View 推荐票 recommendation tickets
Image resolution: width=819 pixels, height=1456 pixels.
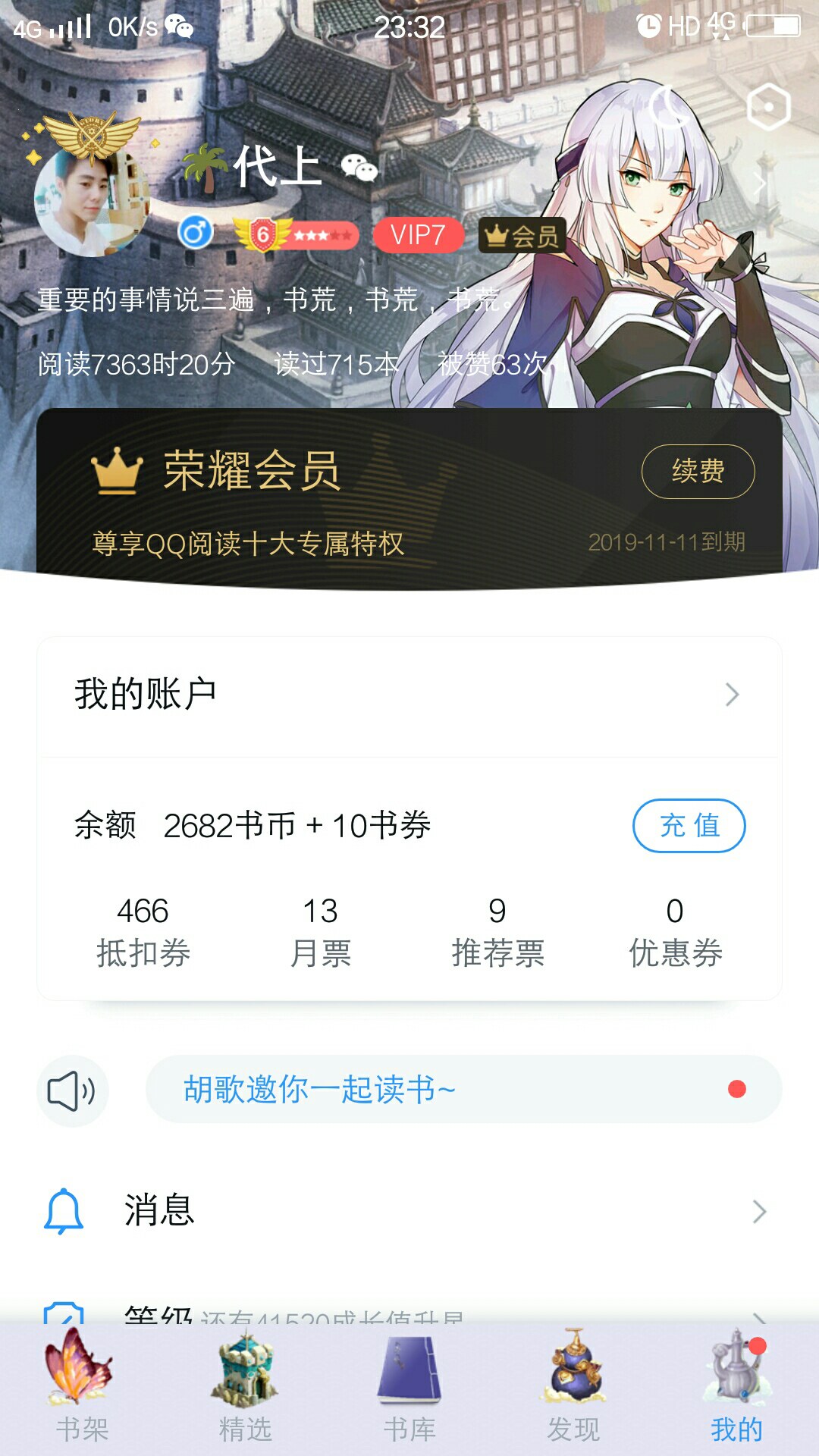[497, 931]
